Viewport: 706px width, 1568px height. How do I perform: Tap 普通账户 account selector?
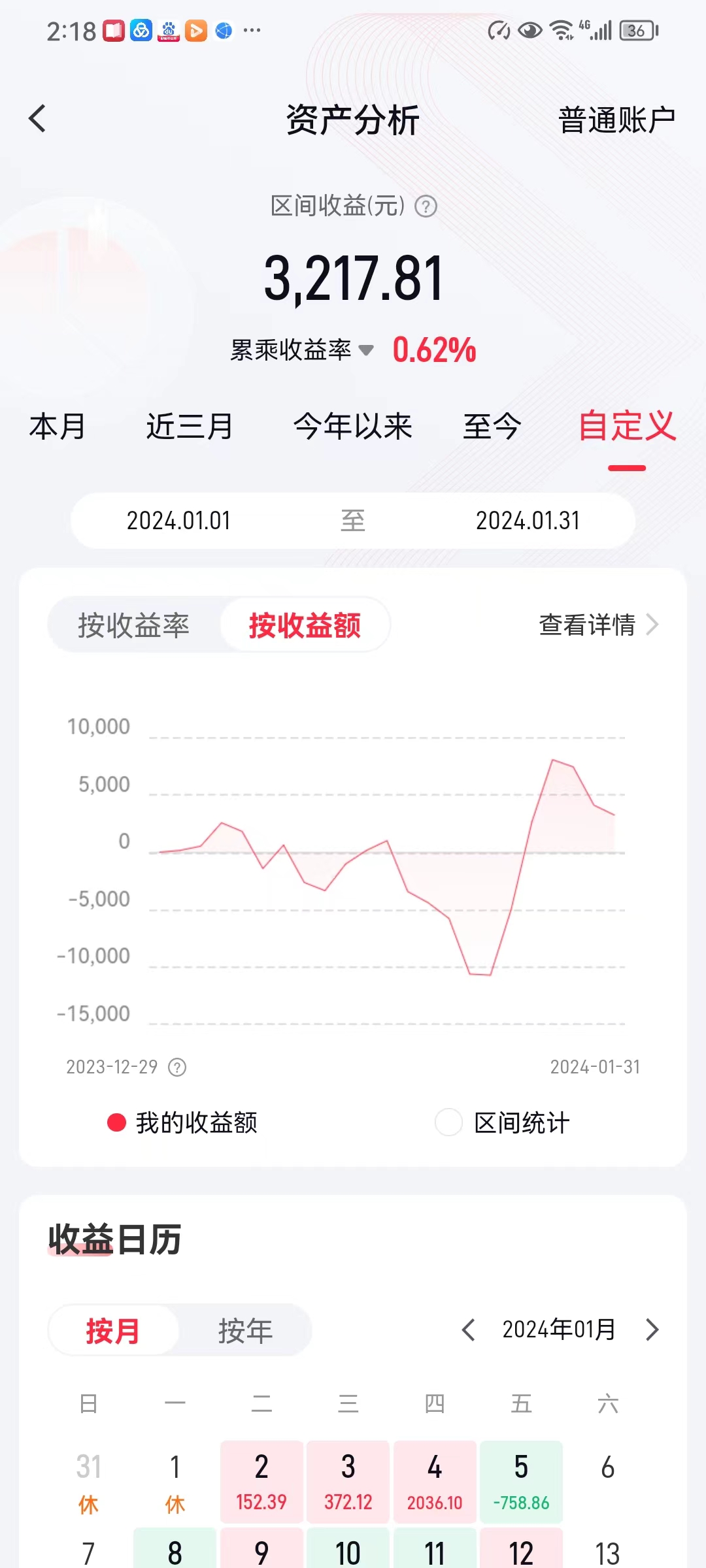pyautogui.click(x=616, y=120)
